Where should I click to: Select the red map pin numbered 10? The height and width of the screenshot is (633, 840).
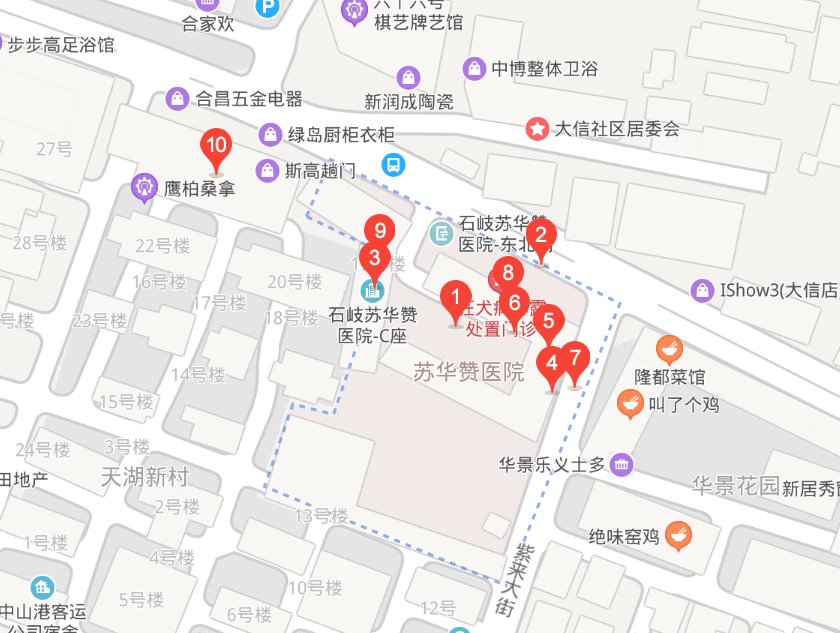point(216,146)
